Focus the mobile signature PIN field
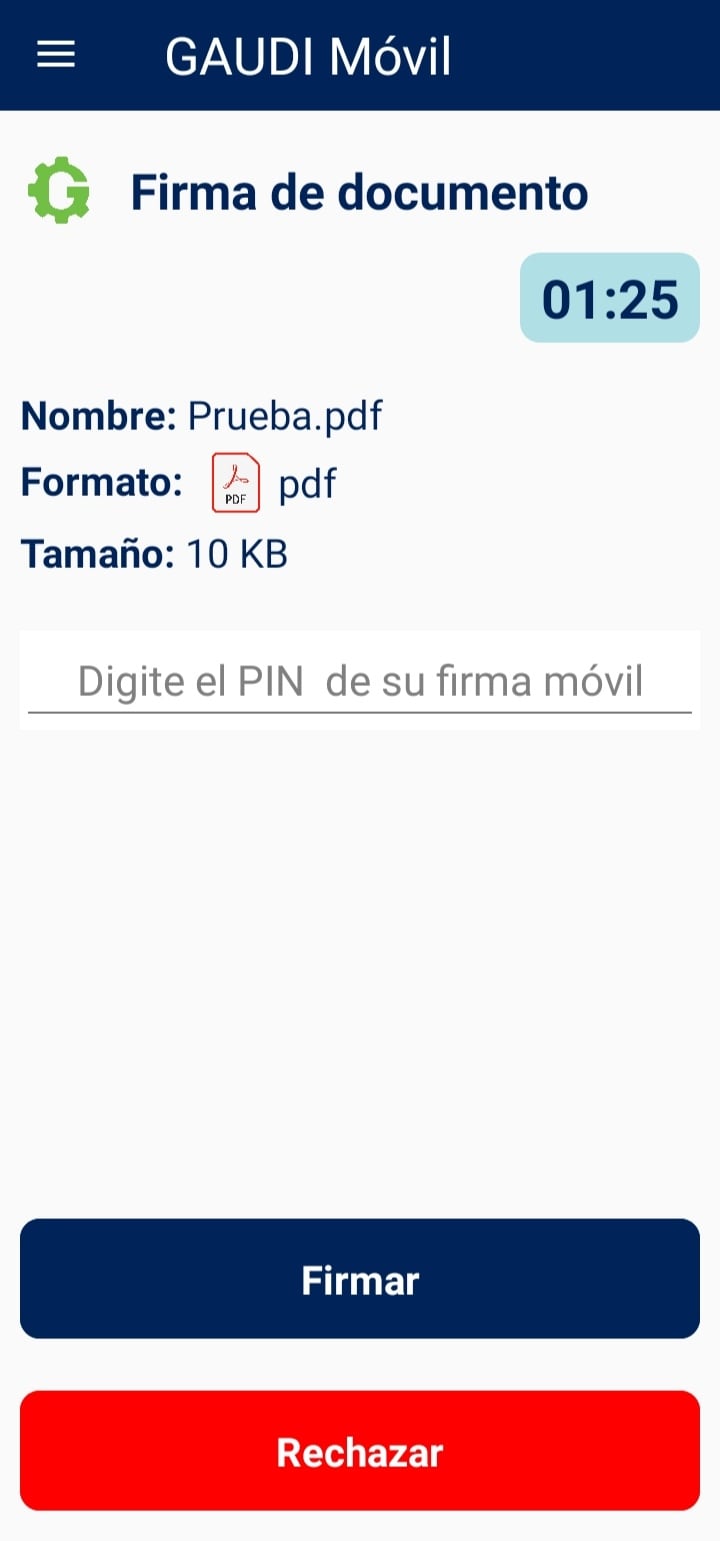The height and width of the screenshot is (1541, 720). 360,681
